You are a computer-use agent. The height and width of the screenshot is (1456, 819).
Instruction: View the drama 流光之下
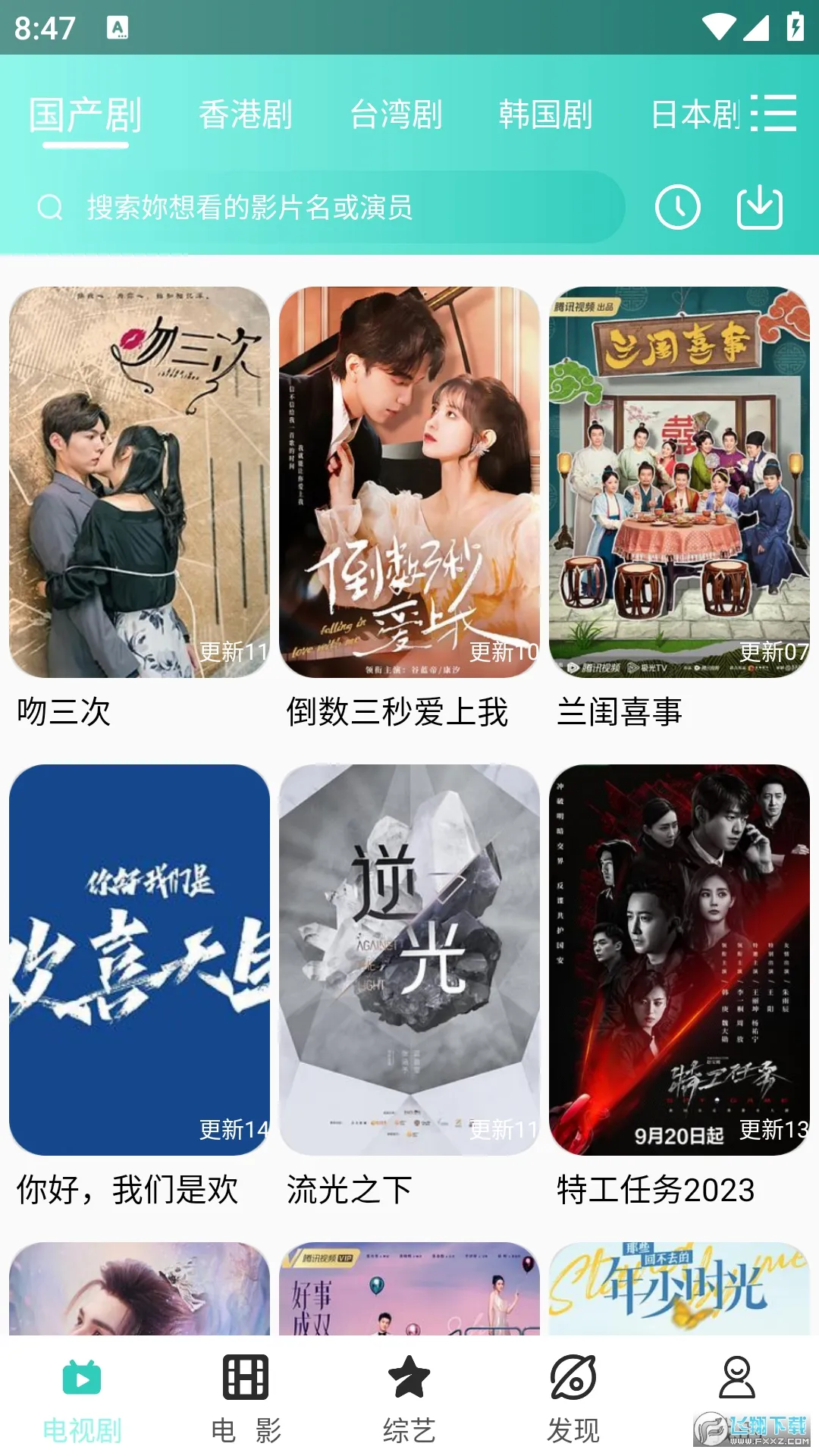[409, 960]
